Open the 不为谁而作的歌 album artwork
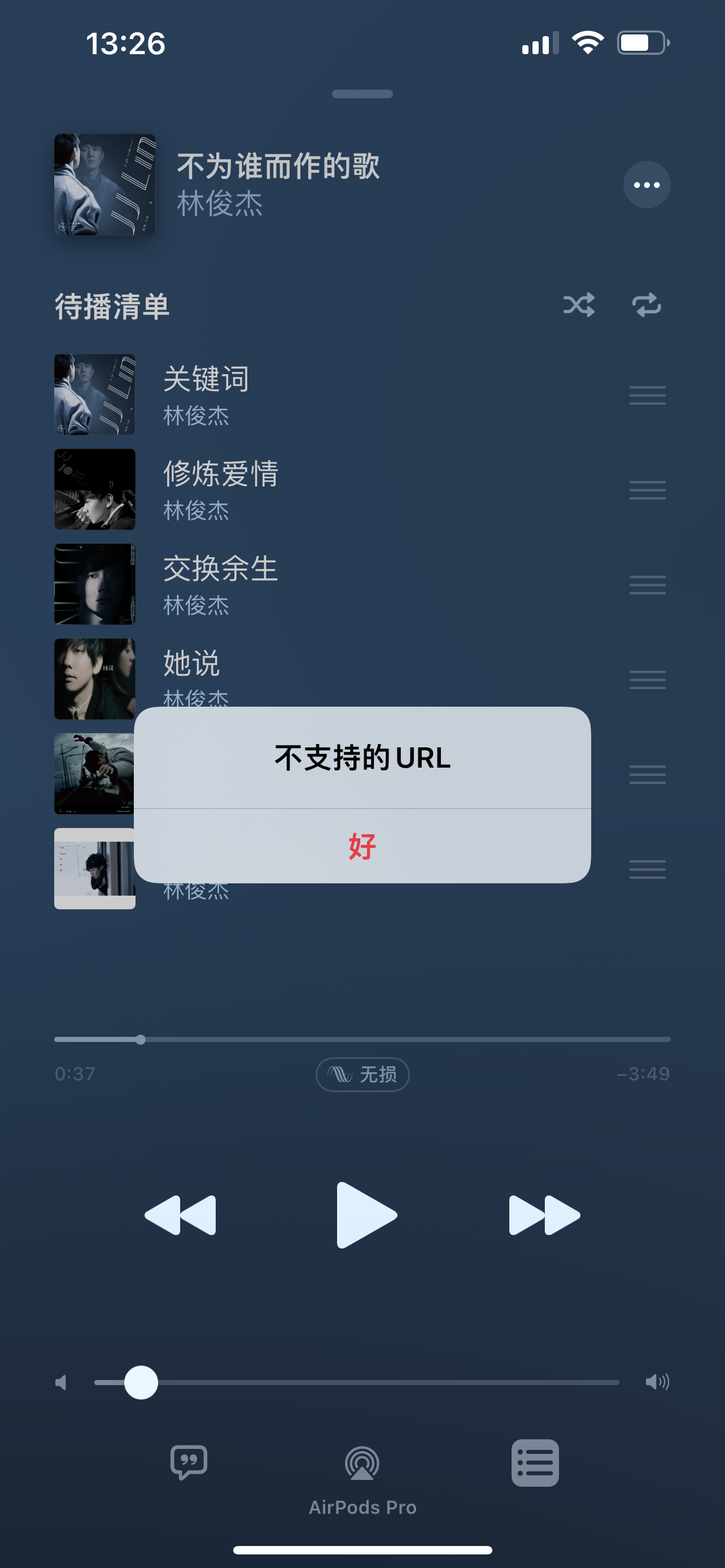 coord(104,185)
